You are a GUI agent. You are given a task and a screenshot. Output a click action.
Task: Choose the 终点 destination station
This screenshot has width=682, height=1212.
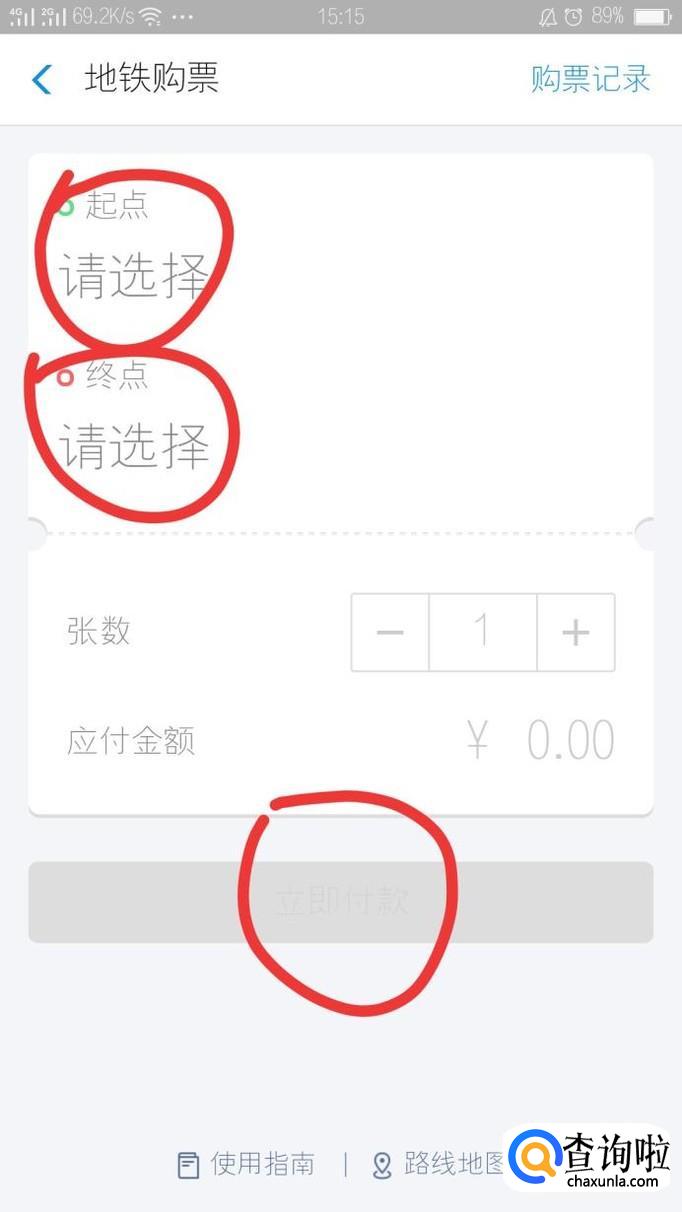[x=133, y=444]
